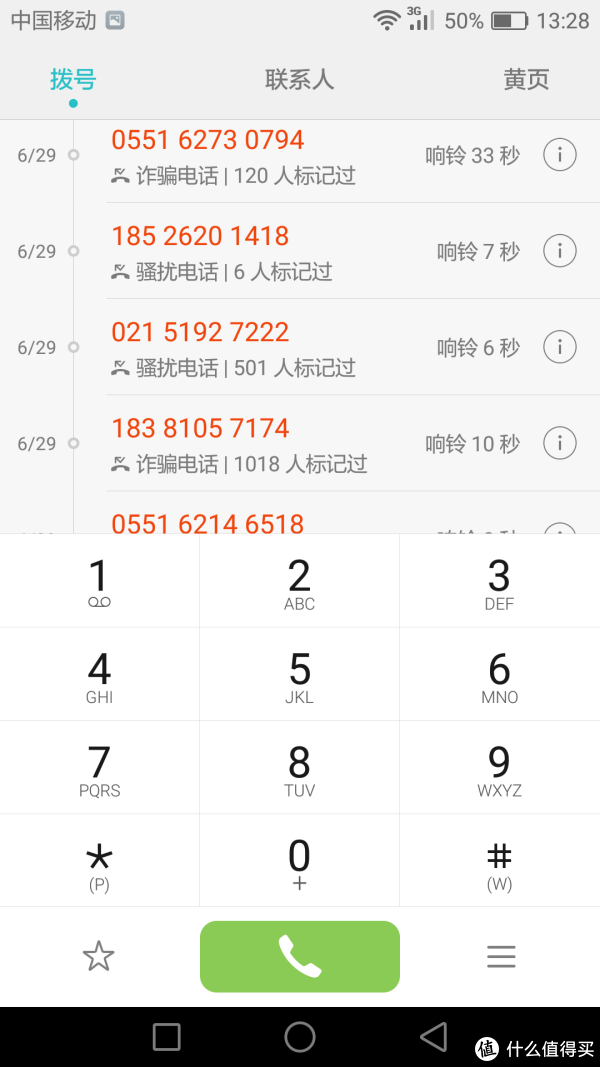Enter digit 5 on the dial pad
Image resolution: width=600 pixels, height=1067 pixels.
(x=299, y=674)
